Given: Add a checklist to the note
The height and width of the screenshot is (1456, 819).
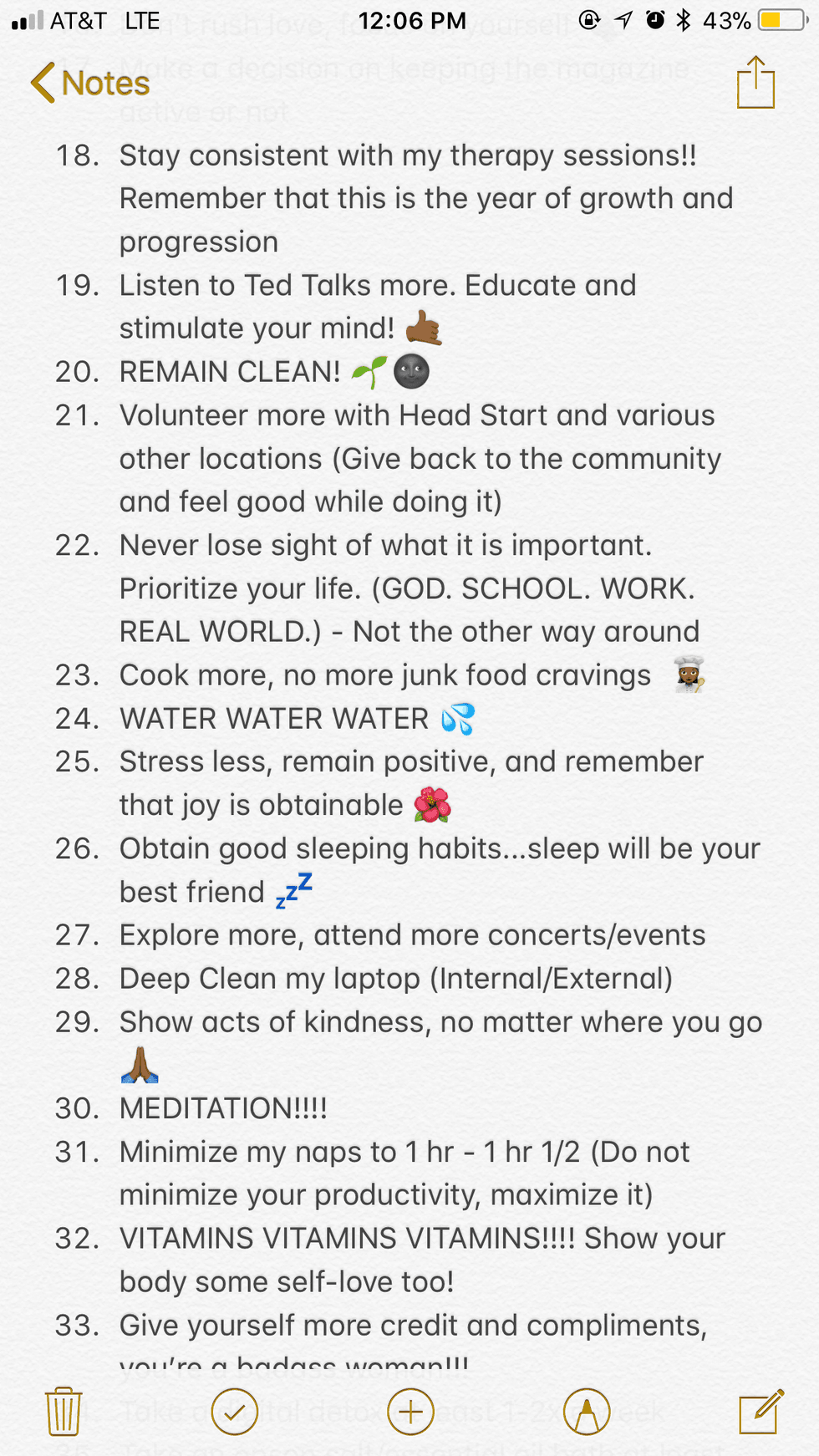Looking at the screenshot, I should tap(235, 1412).
